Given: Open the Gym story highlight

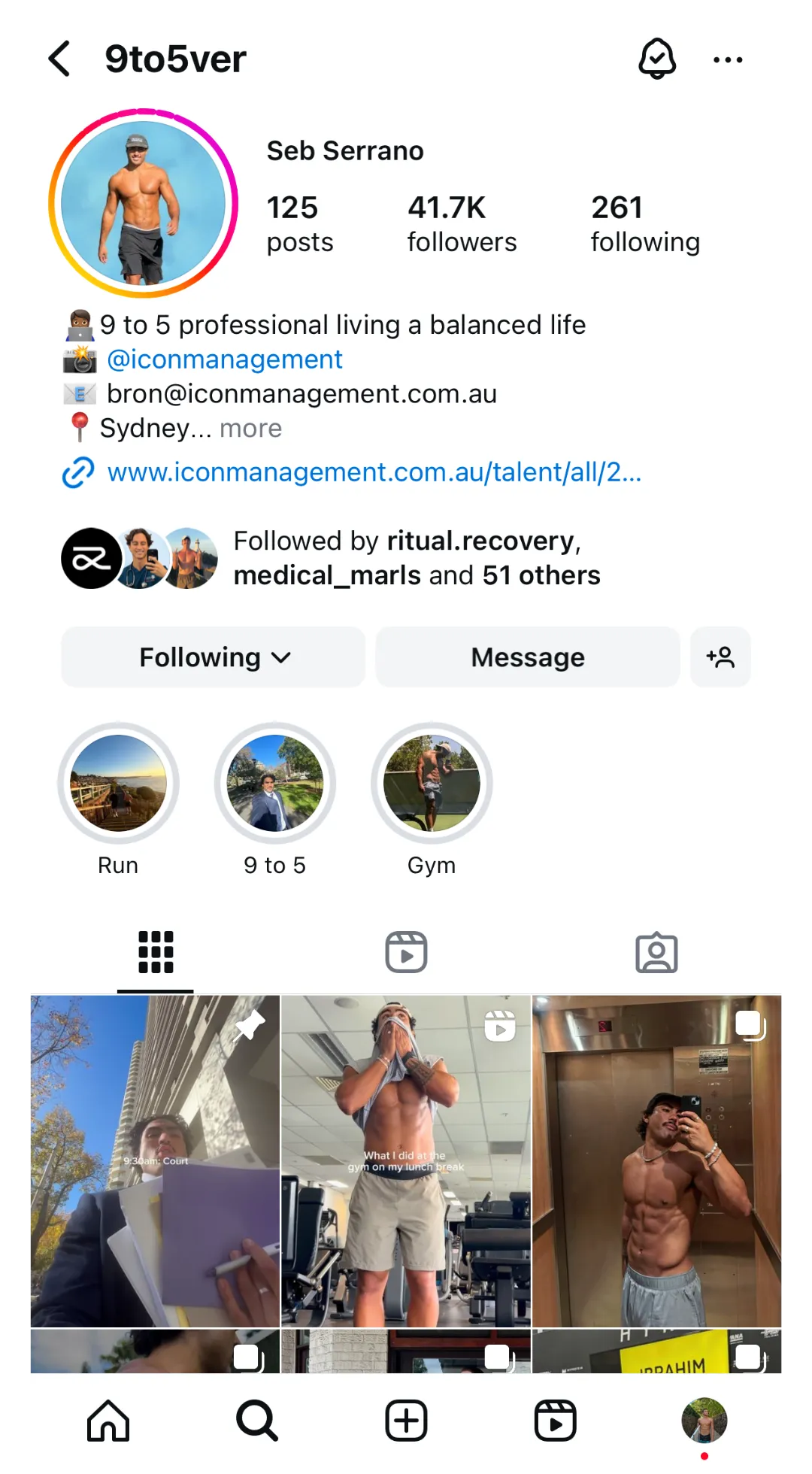Looking at the screenshot, I should coord(432,784).
